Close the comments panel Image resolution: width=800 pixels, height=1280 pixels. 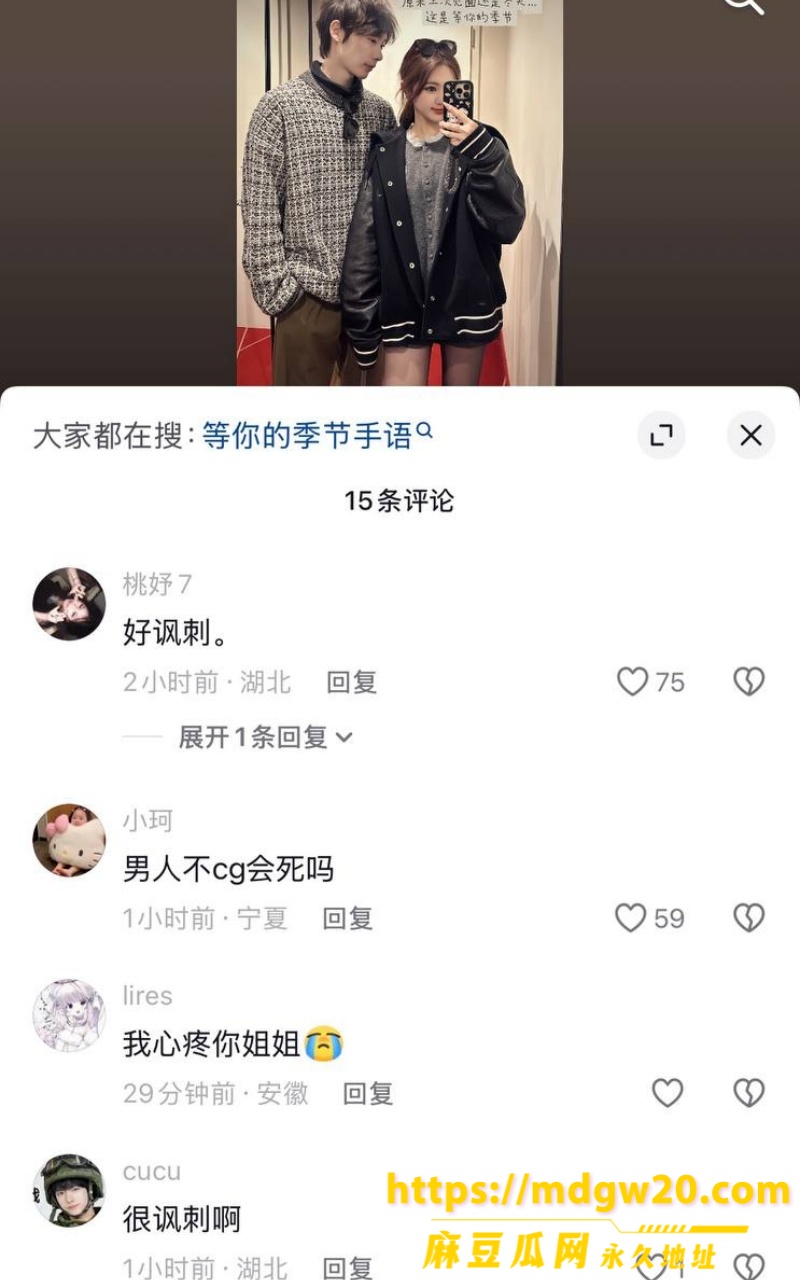coord(751,435)
